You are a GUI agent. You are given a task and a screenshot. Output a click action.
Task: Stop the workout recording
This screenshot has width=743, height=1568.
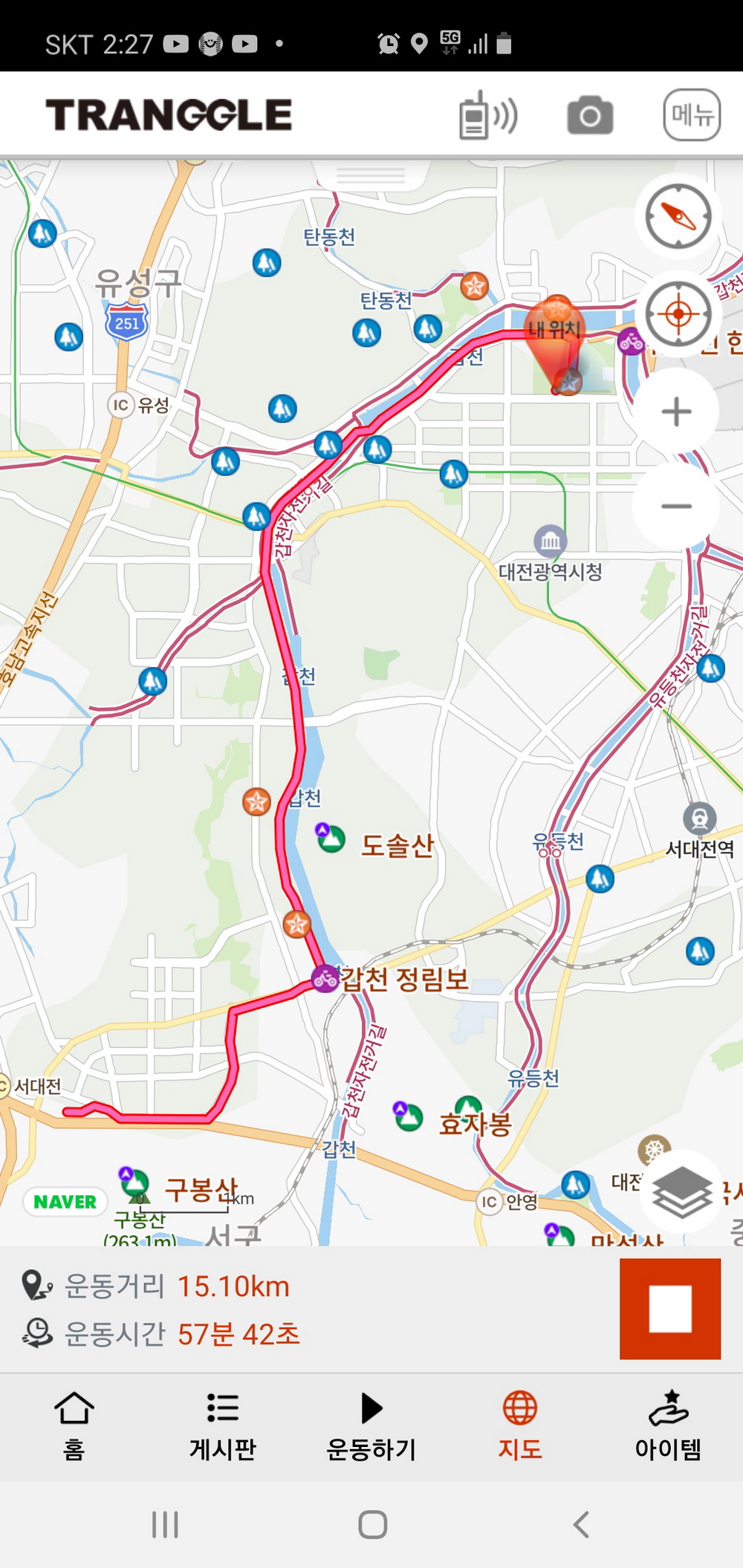(x=670, y=1309)
